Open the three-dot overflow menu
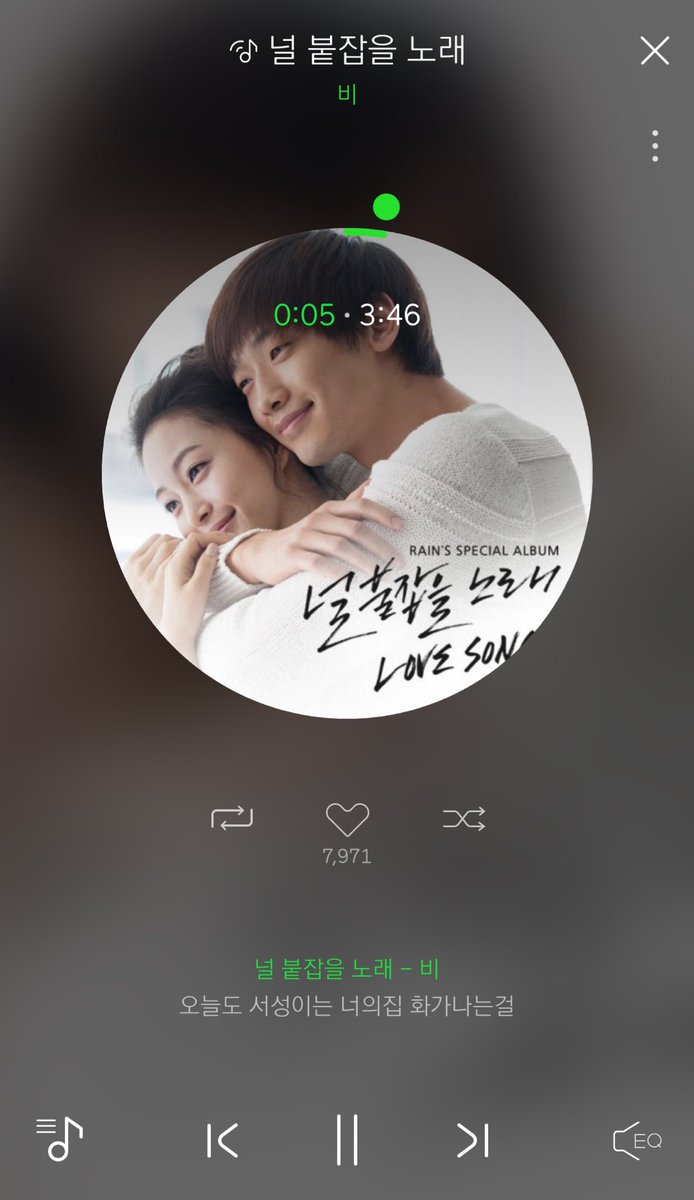This screenshot has width=694, height=1200. click(654, 146)
